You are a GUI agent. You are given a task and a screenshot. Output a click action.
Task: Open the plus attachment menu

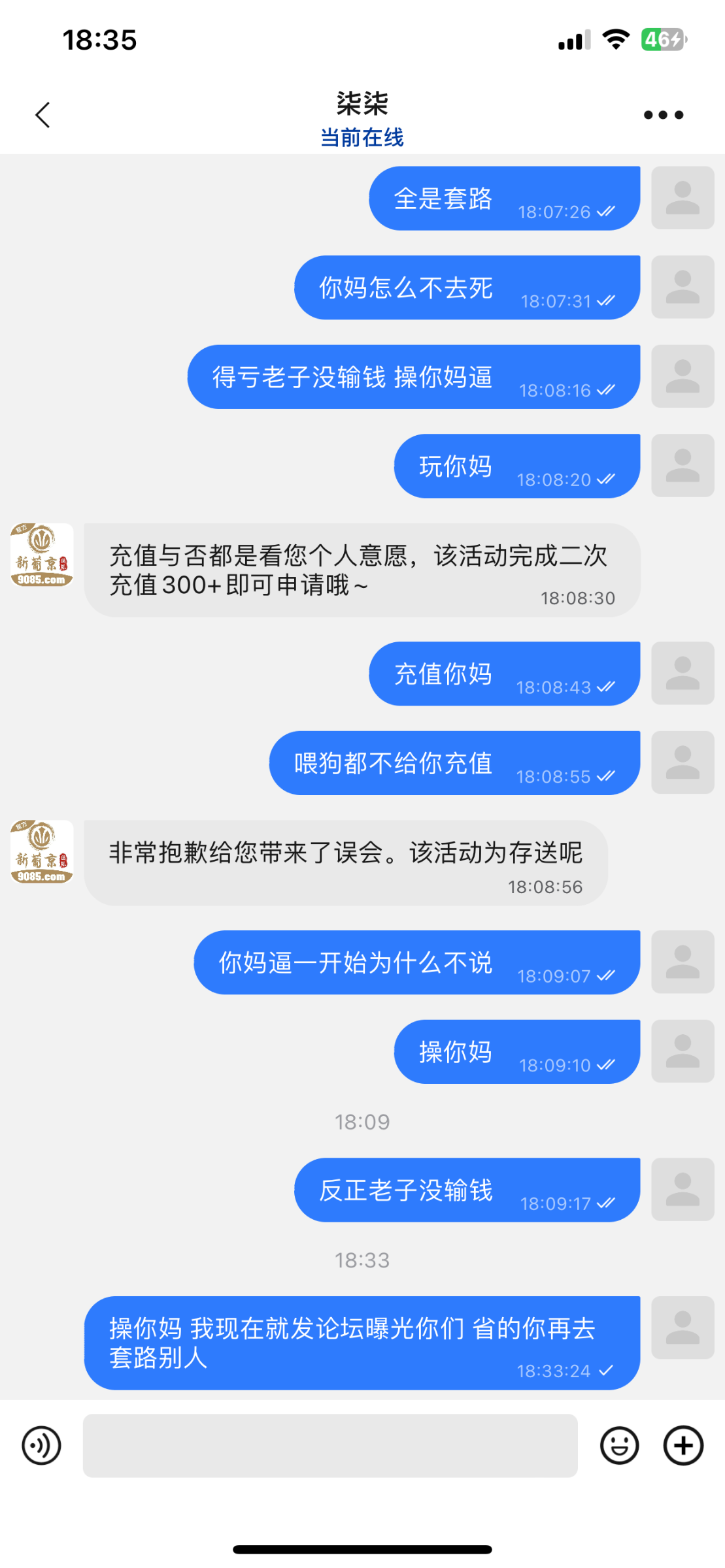coord(683,1446)
